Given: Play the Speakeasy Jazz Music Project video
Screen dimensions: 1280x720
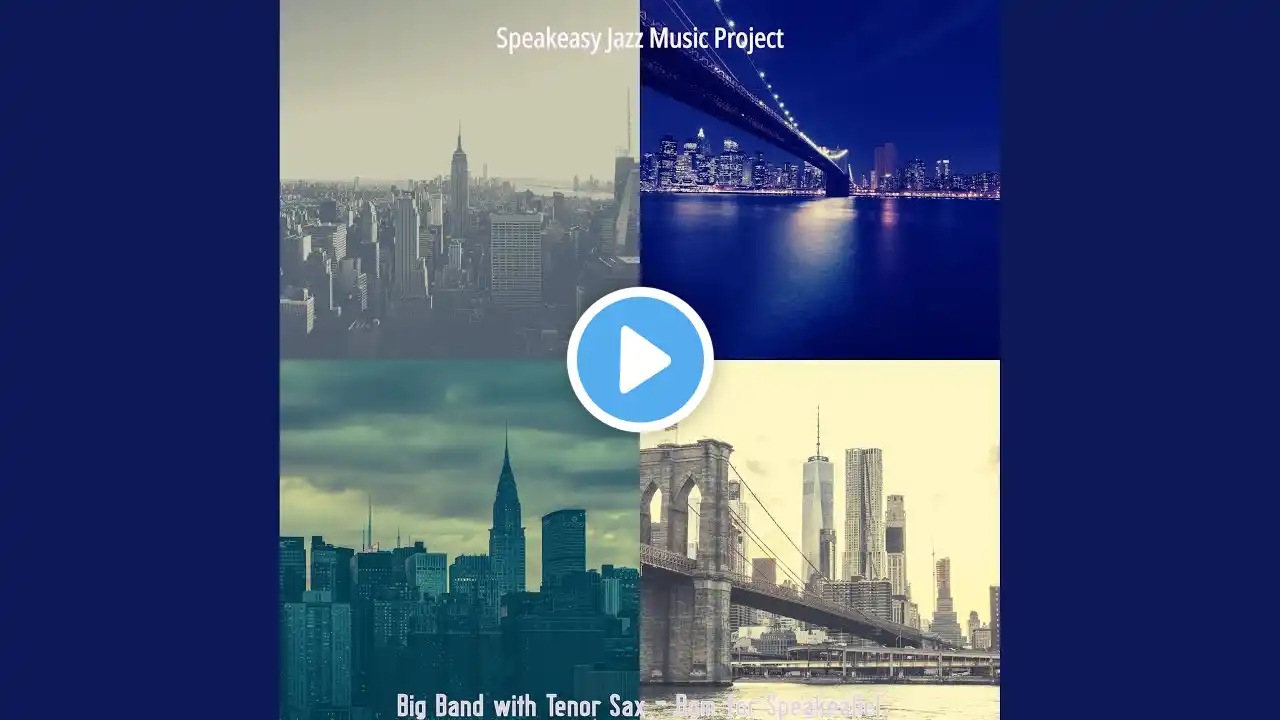Looking at the screenshot, I should coord(640,359).
